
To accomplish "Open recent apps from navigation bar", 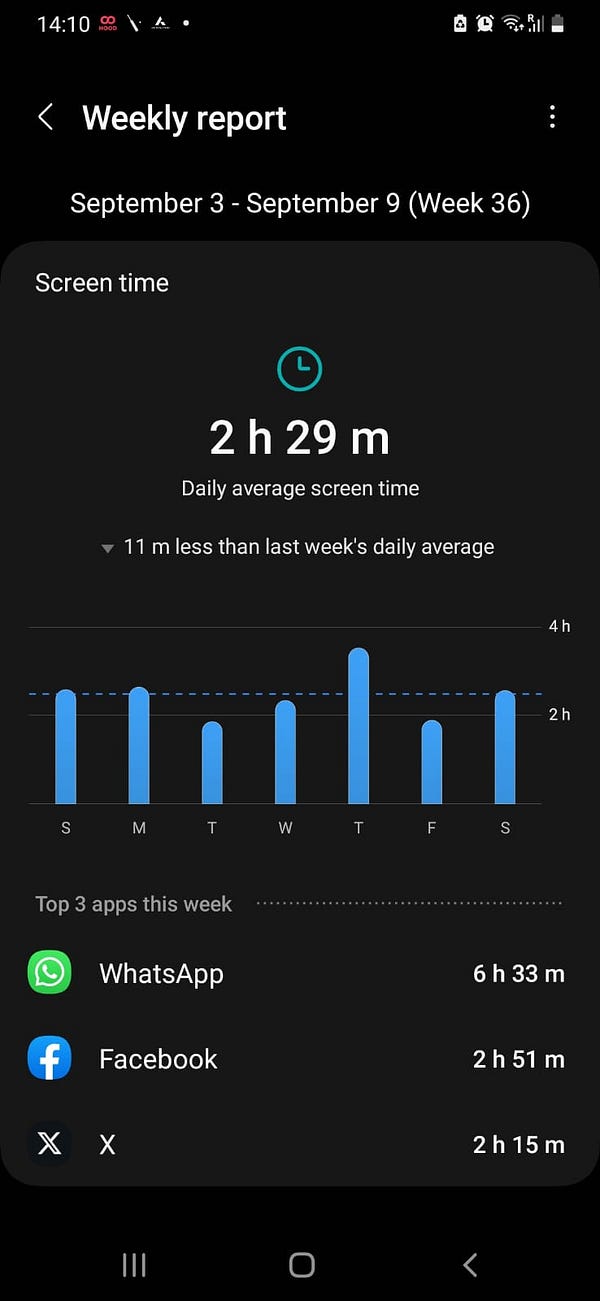I will [x=134, y=1265].
